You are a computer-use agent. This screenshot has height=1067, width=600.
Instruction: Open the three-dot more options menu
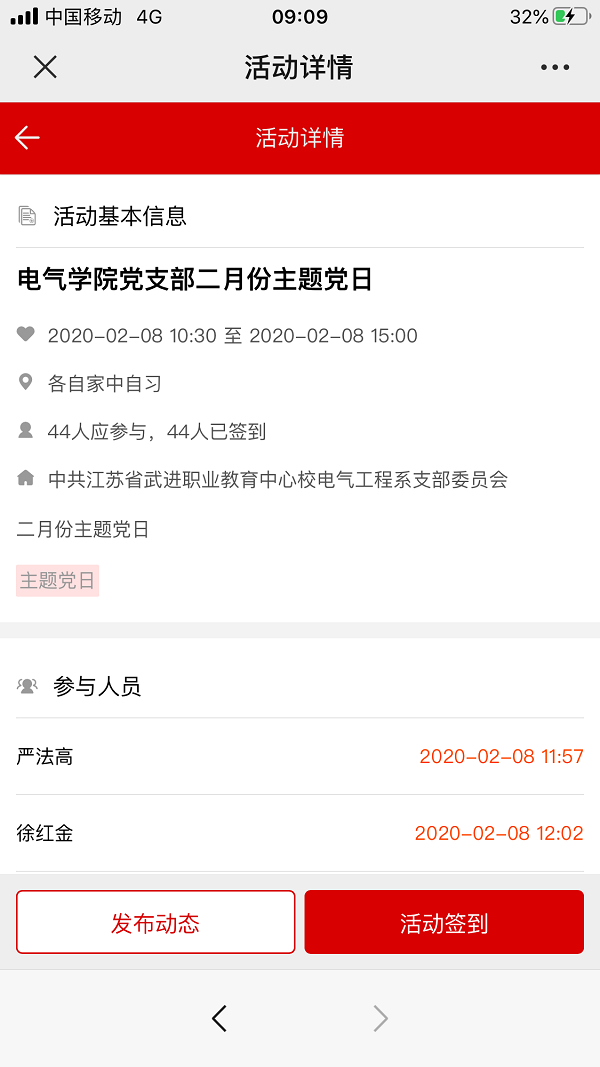pyautogui.click(x=554, y=67)
